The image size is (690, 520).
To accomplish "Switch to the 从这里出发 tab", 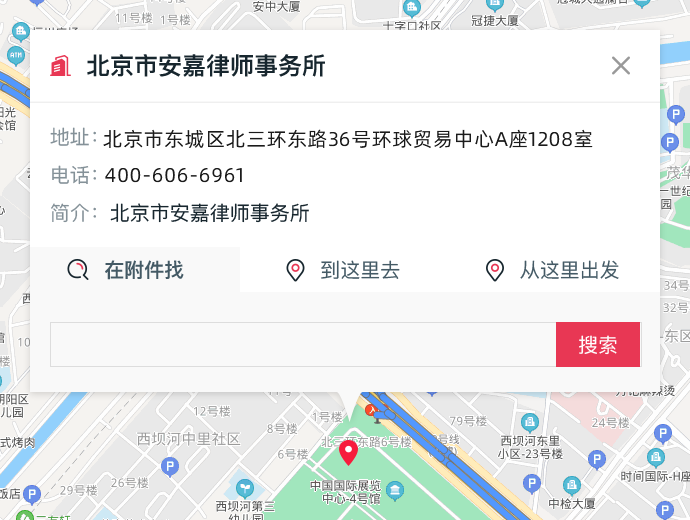I will click(552, 270).
